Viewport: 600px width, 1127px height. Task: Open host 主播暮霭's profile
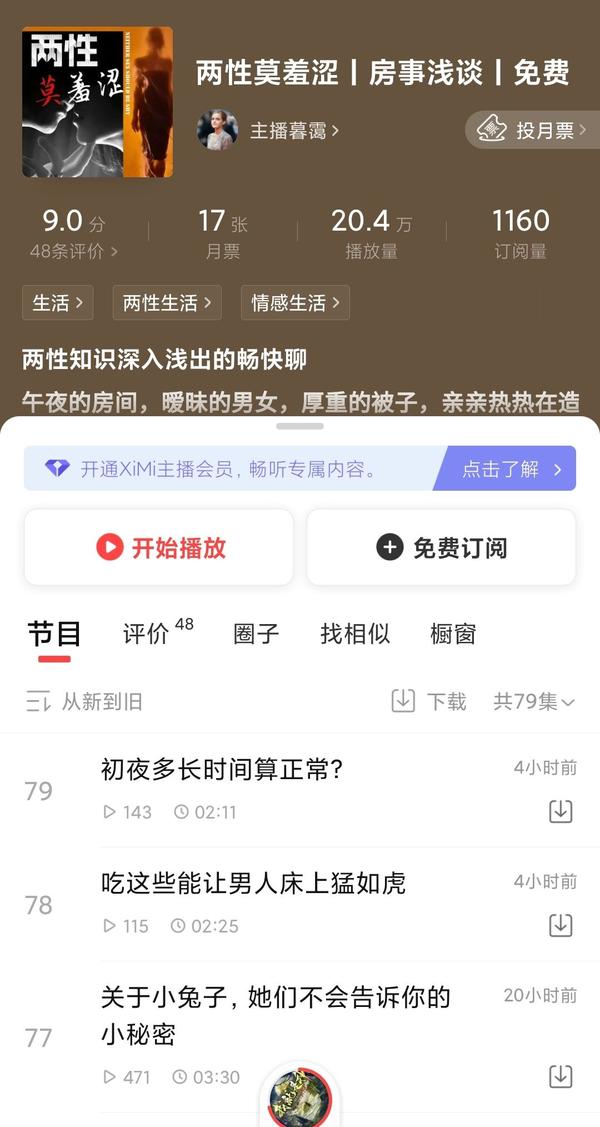tap(269, 130)
